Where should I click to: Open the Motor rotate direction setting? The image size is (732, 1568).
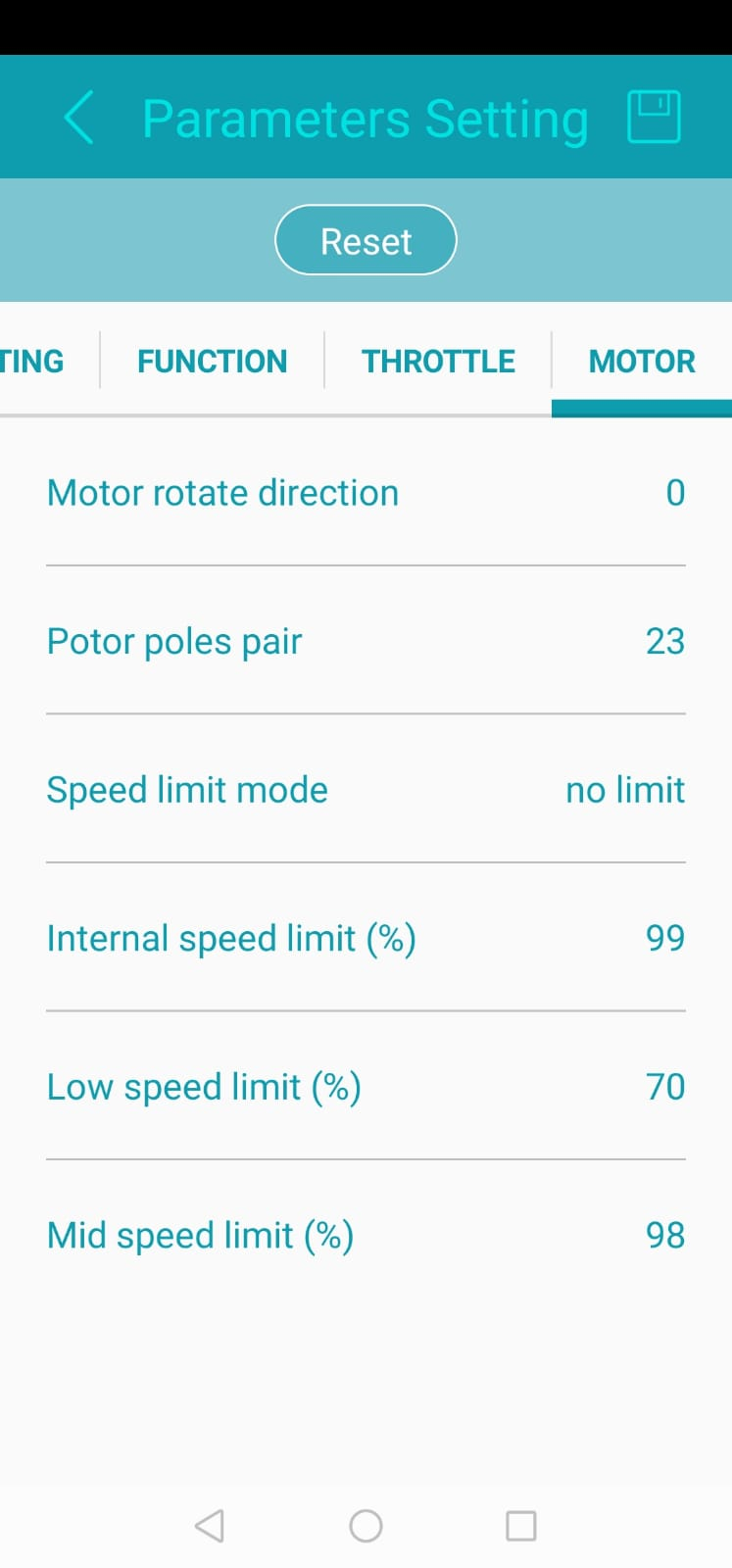tap(366, 493)
